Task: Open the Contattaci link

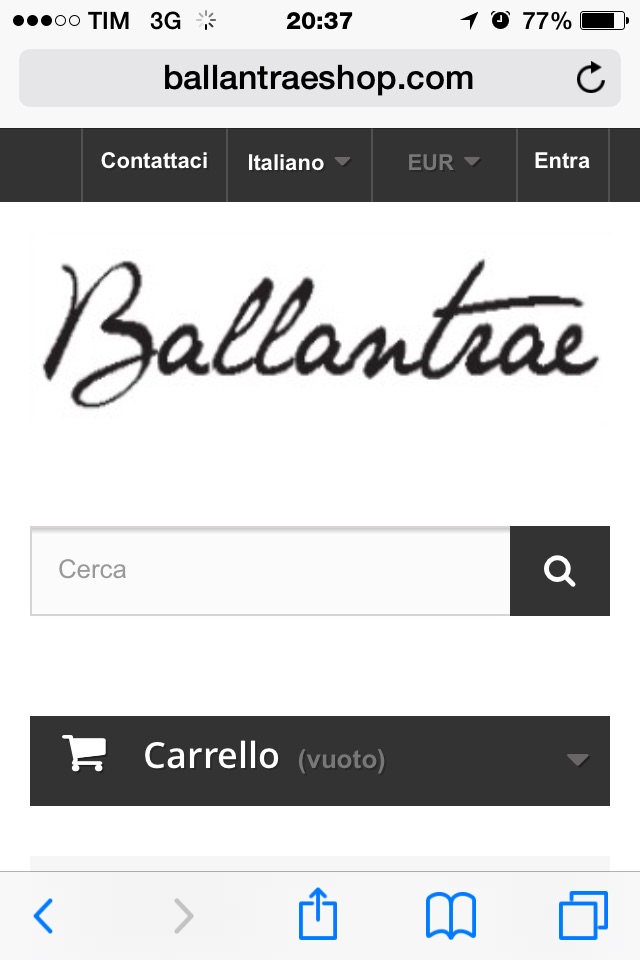Action: [154, 161]
